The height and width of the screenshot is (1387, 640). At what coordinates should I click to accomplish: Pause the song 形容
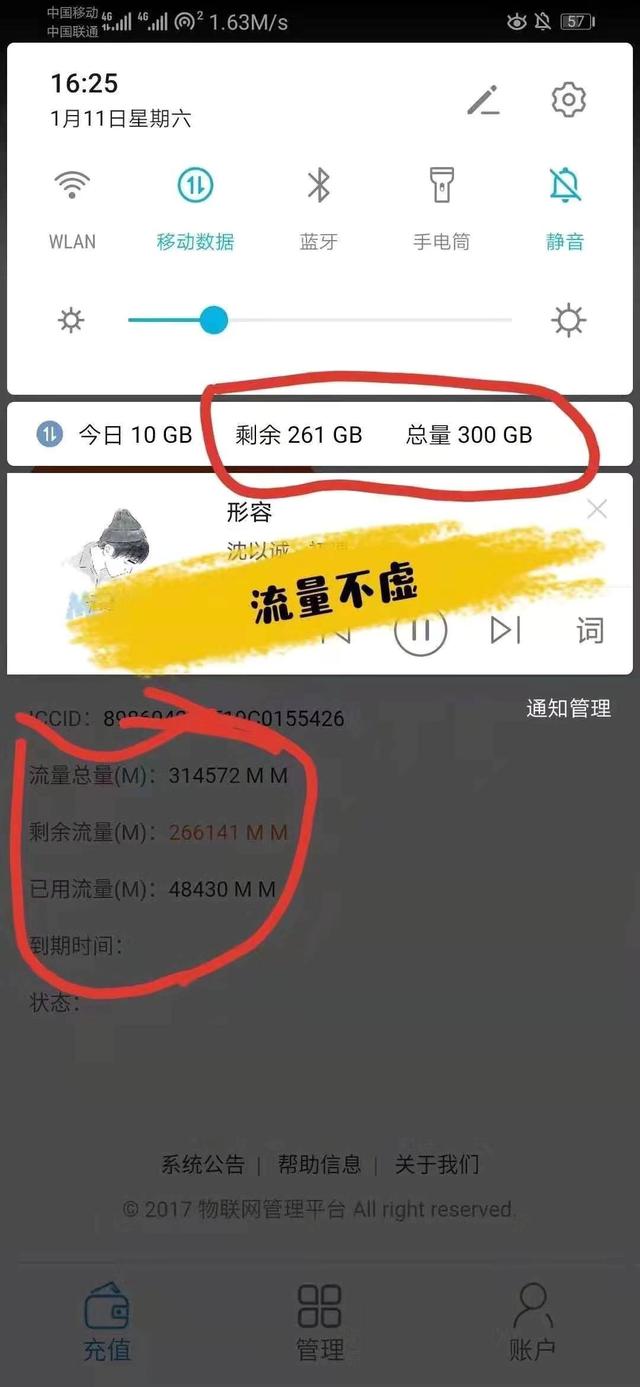click(x=420, y=630)
